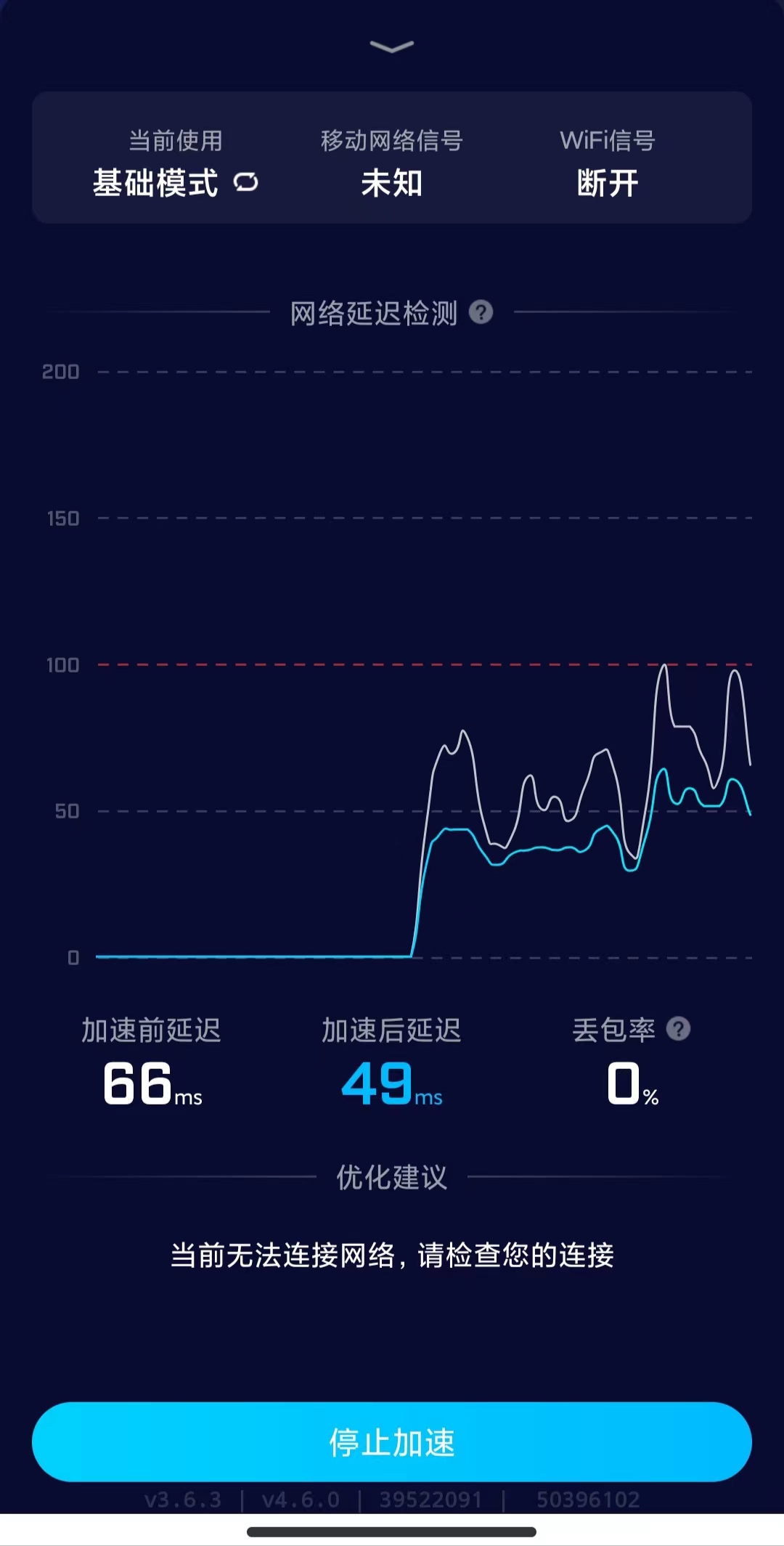Open help for 丢包率
The width and height of the screenshot is (784, 1546).
point(678,1028)
